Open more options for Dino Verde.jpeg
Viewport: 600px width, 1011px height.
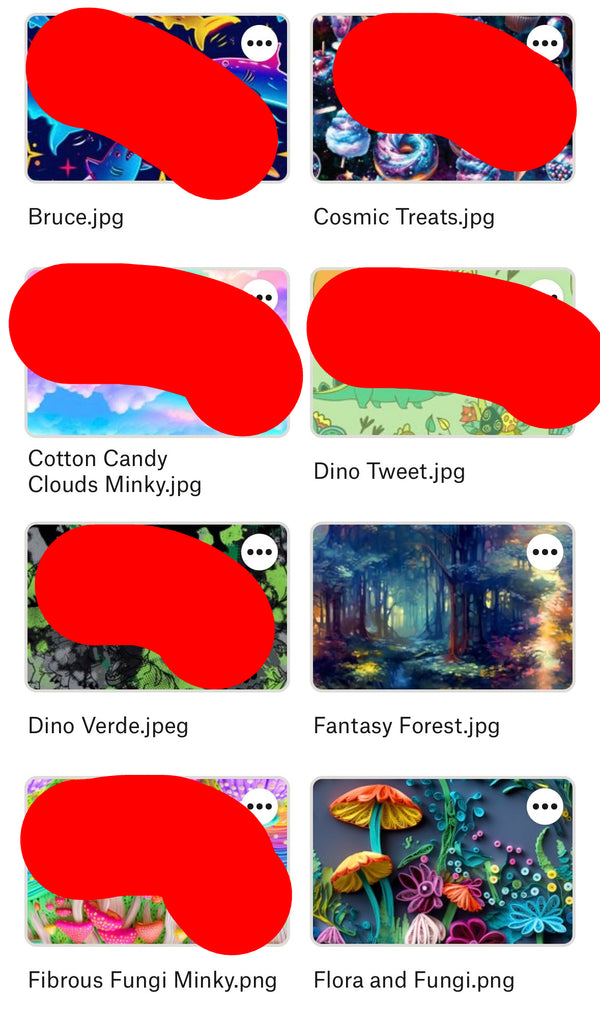[x=259, y=551]
